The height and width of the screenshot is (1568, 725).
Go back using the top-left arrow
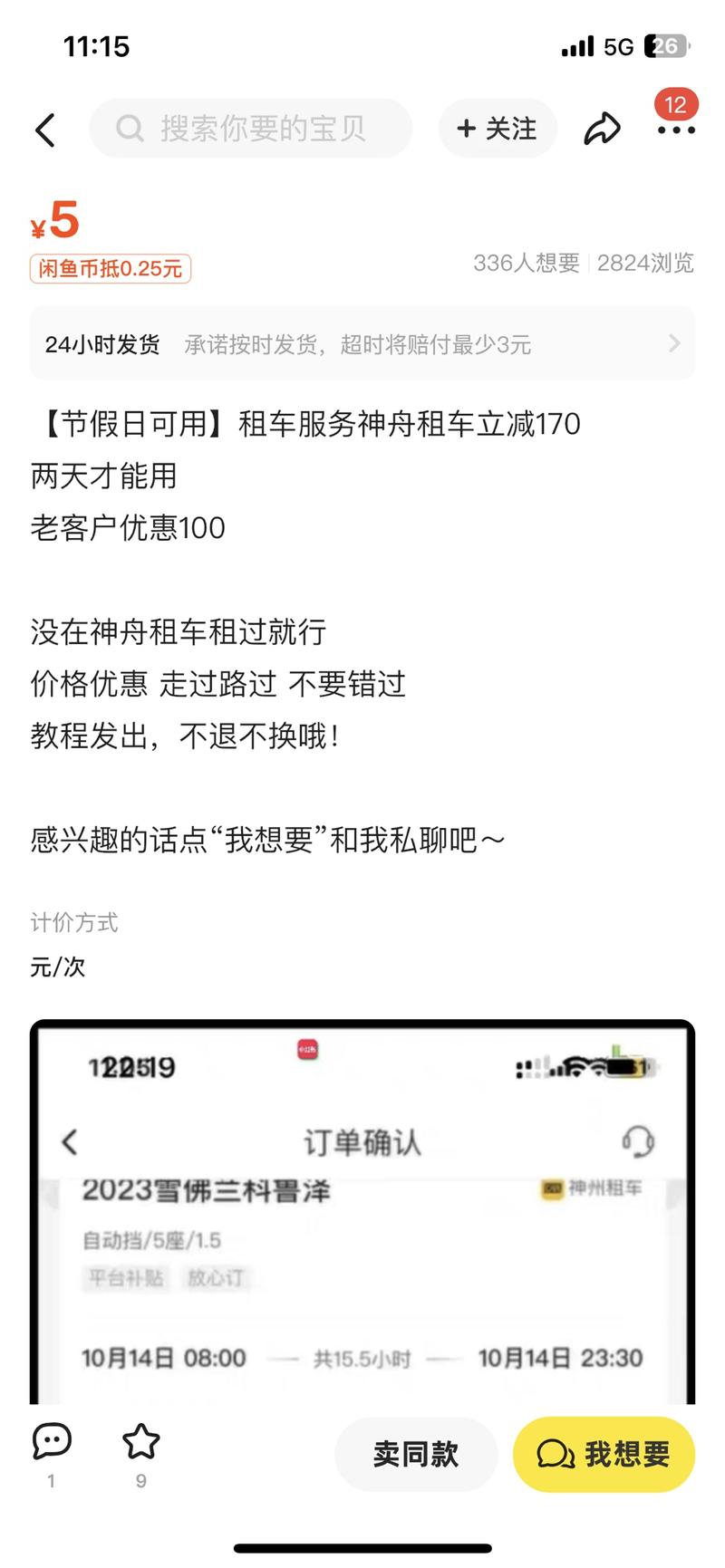coord(45,130)
